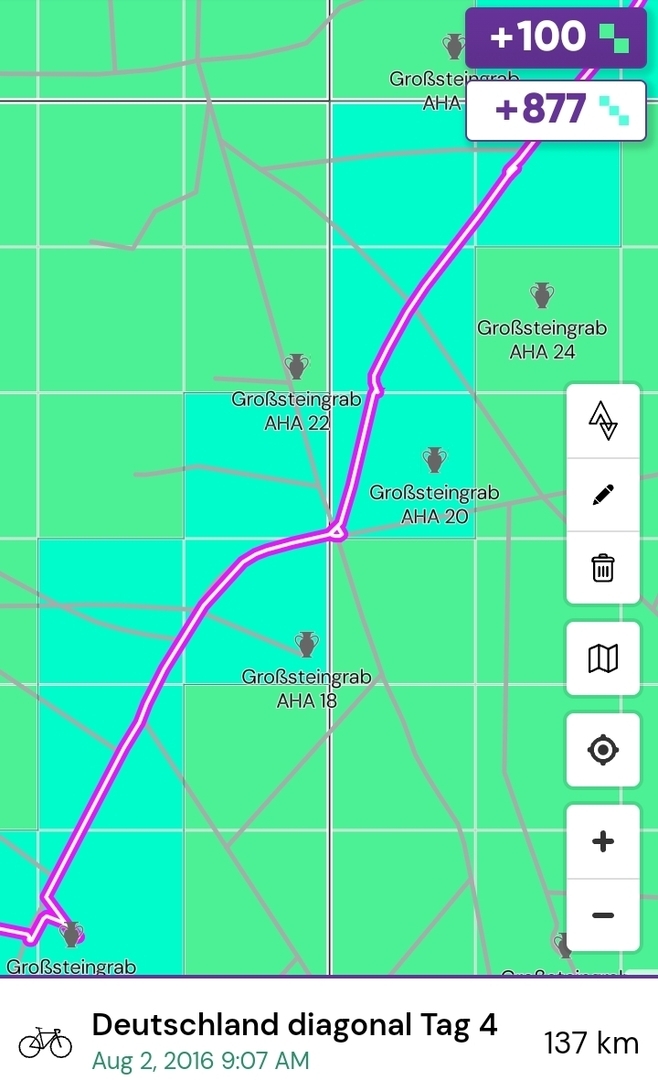Screen dimensions: 658x1080
Task: Select the Großsteingrab AHA 24 marker
Action: (543, 295)
